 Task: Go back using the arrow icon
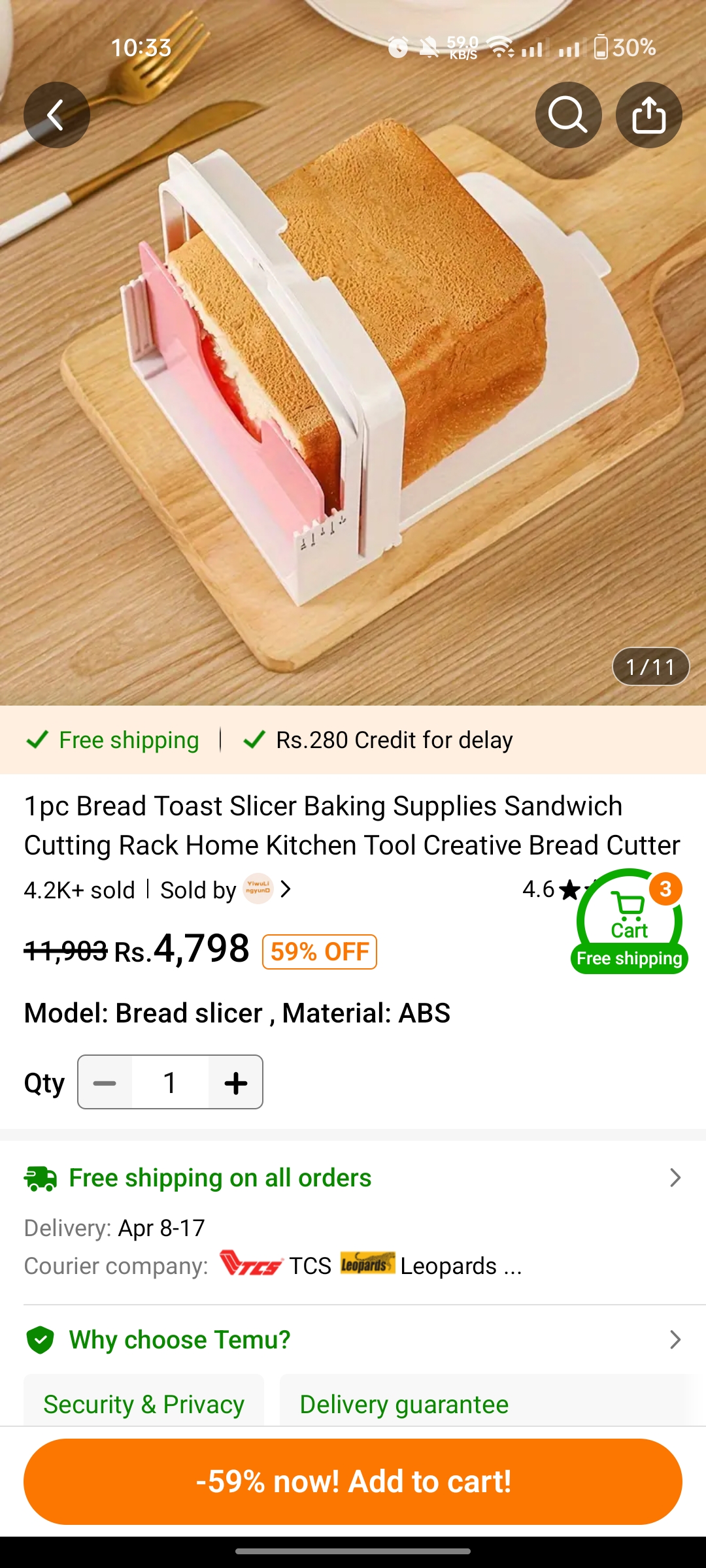coord(57,115)
